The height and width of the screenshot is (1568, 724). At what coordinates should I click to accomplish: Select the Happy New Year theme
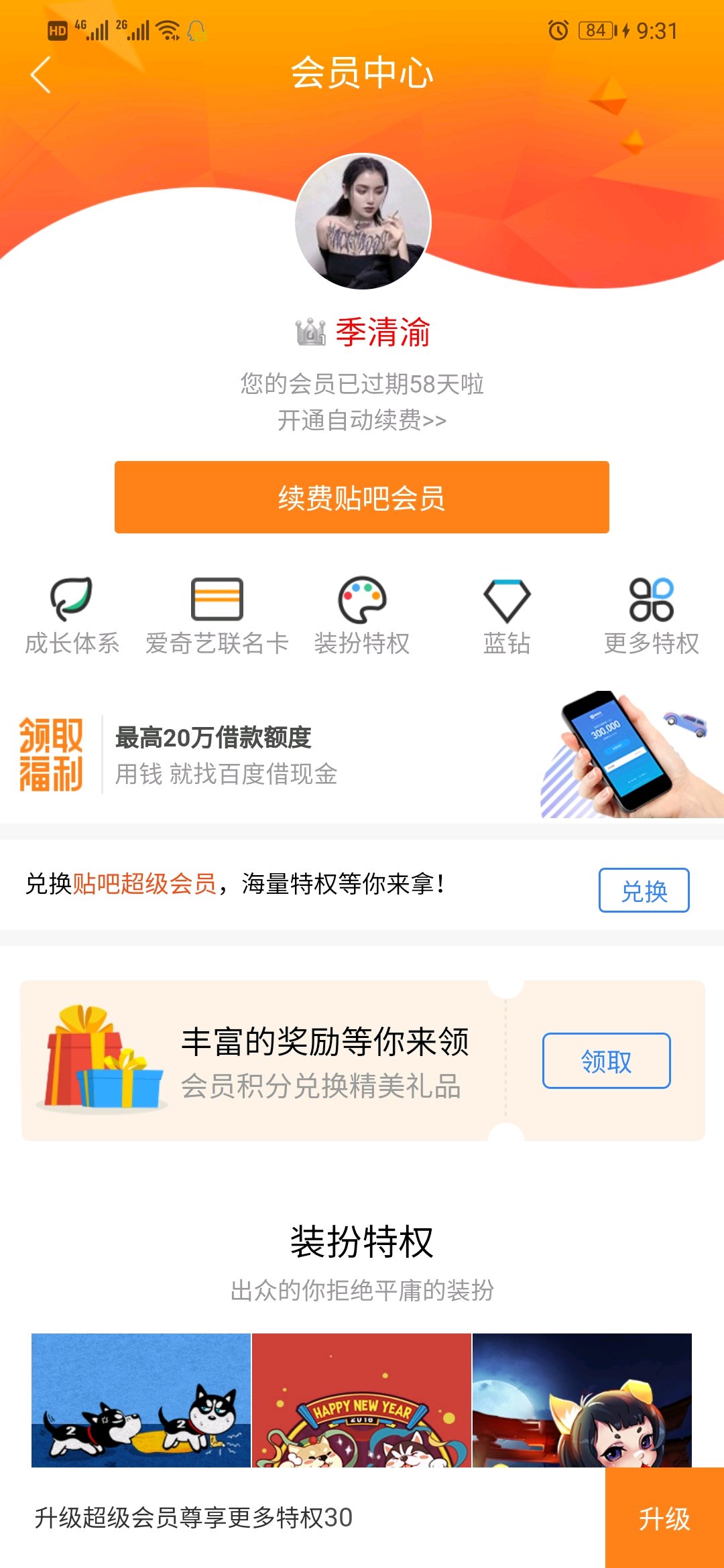point(361,1399)
